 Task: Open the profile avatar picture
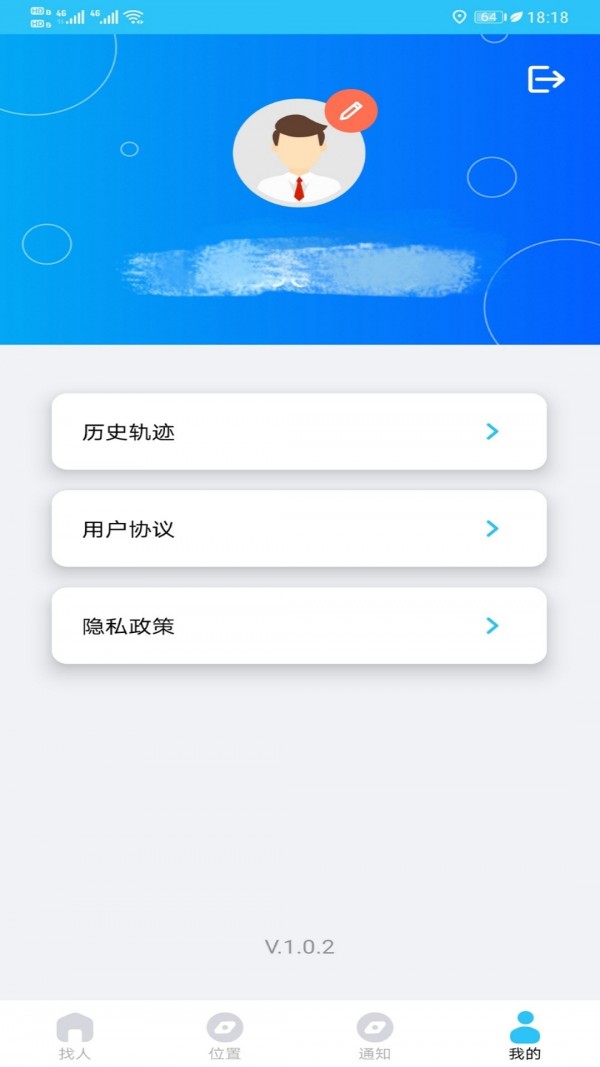[299, 153]
